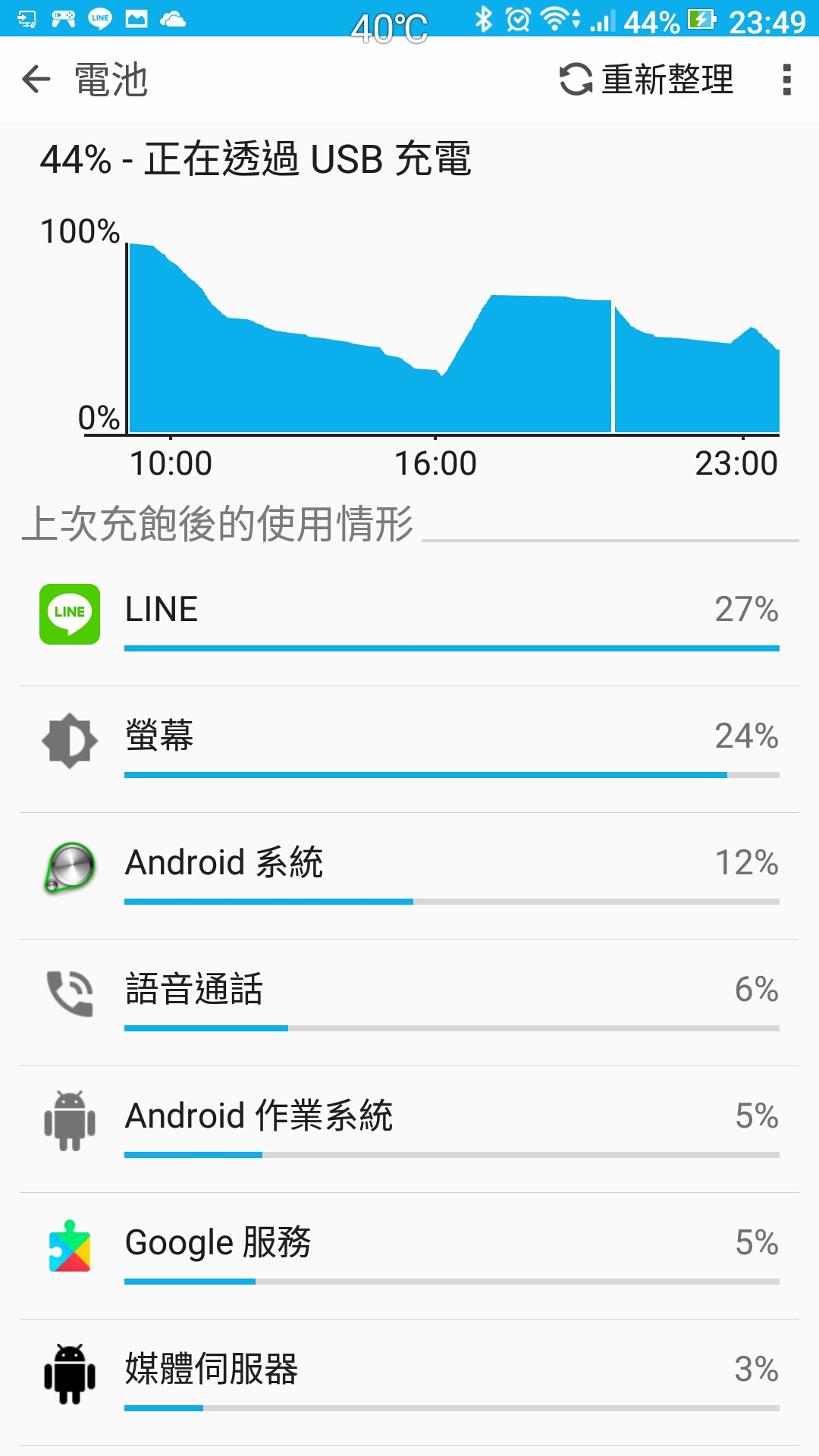
Task: View Google 服務 battery usage
Action: (x=409, y=1251)
